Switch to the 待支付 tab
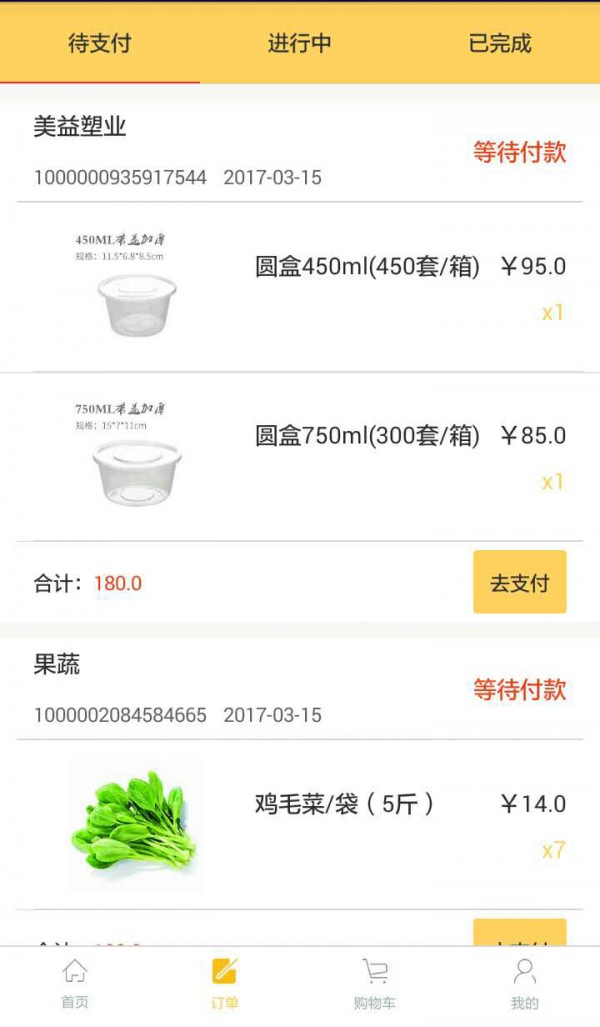This screenshot has height=1027, width=600. point(99,44)
